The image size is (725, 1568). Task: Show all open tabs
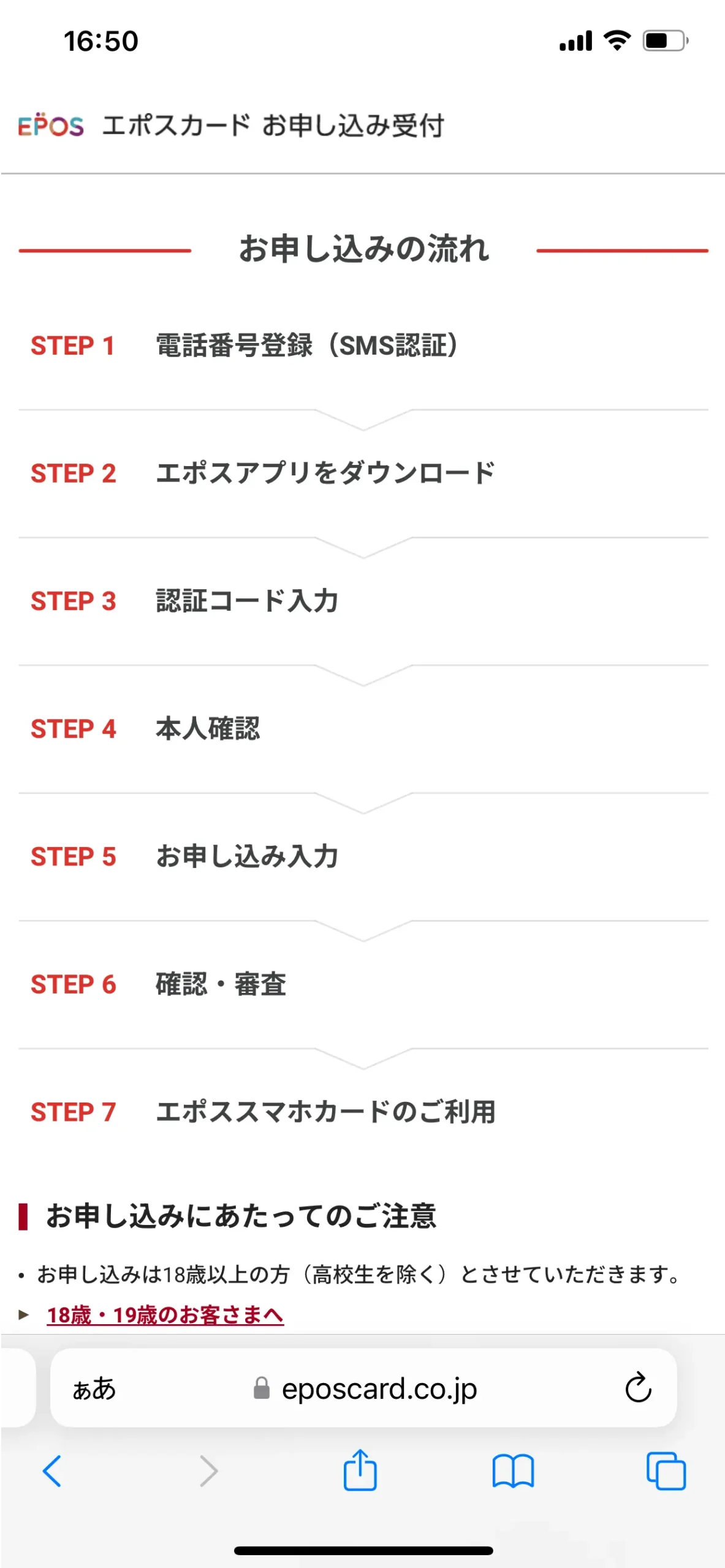[x=666, y=1471]
